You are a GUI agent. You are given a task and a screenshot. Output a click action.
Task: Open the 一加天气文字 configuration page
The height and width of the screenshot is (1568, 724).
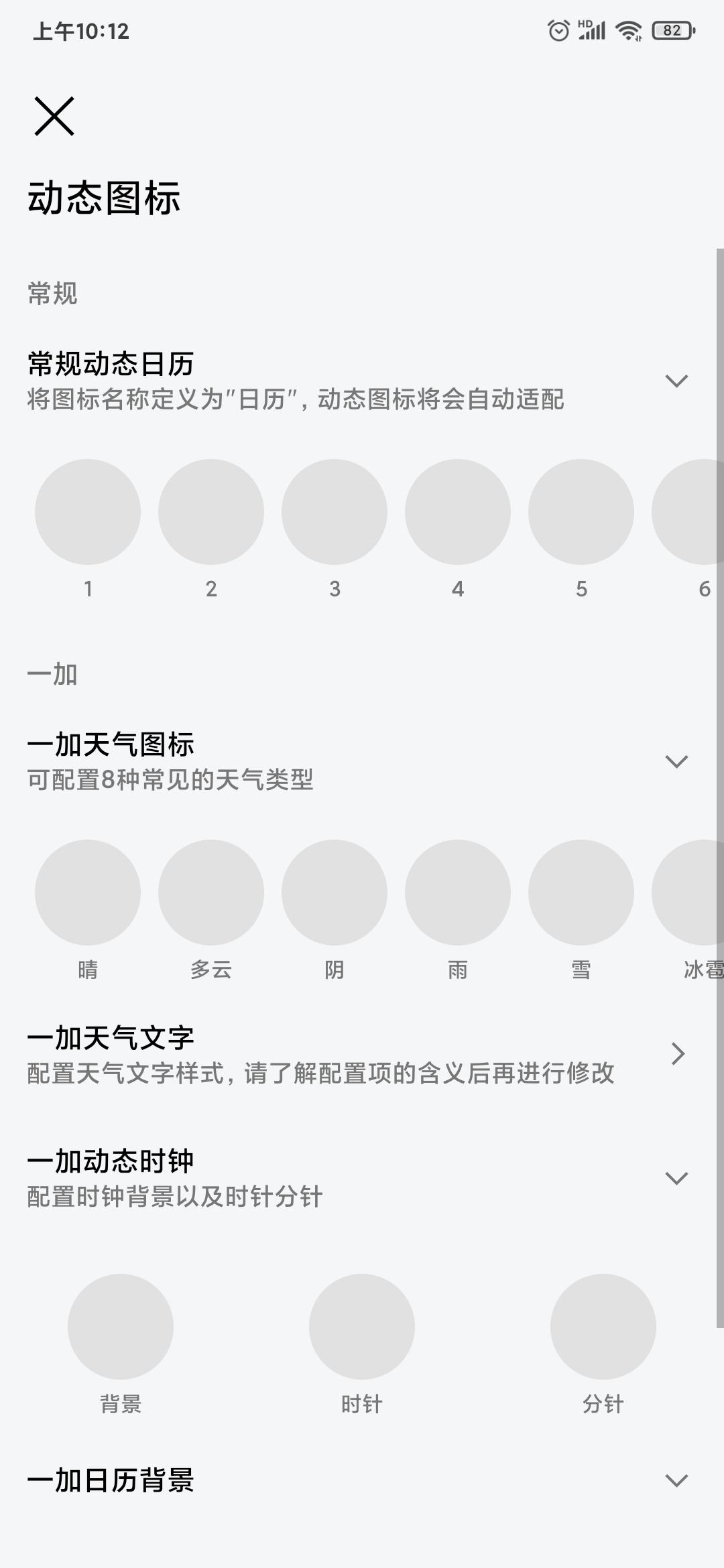[677, 1053]
